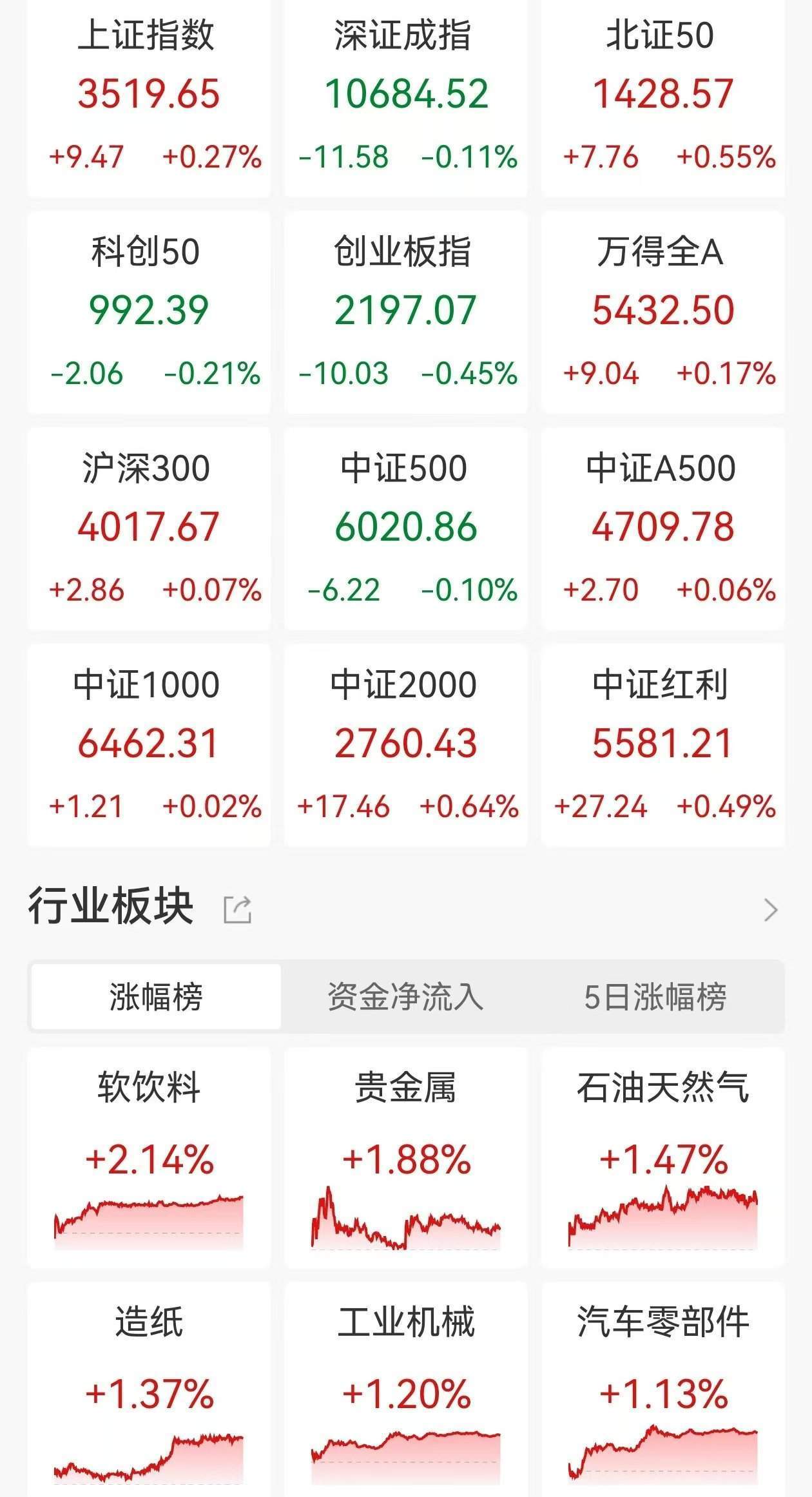Open the 上证指数 index card
Screen dimensions: 812x1497
149,97
